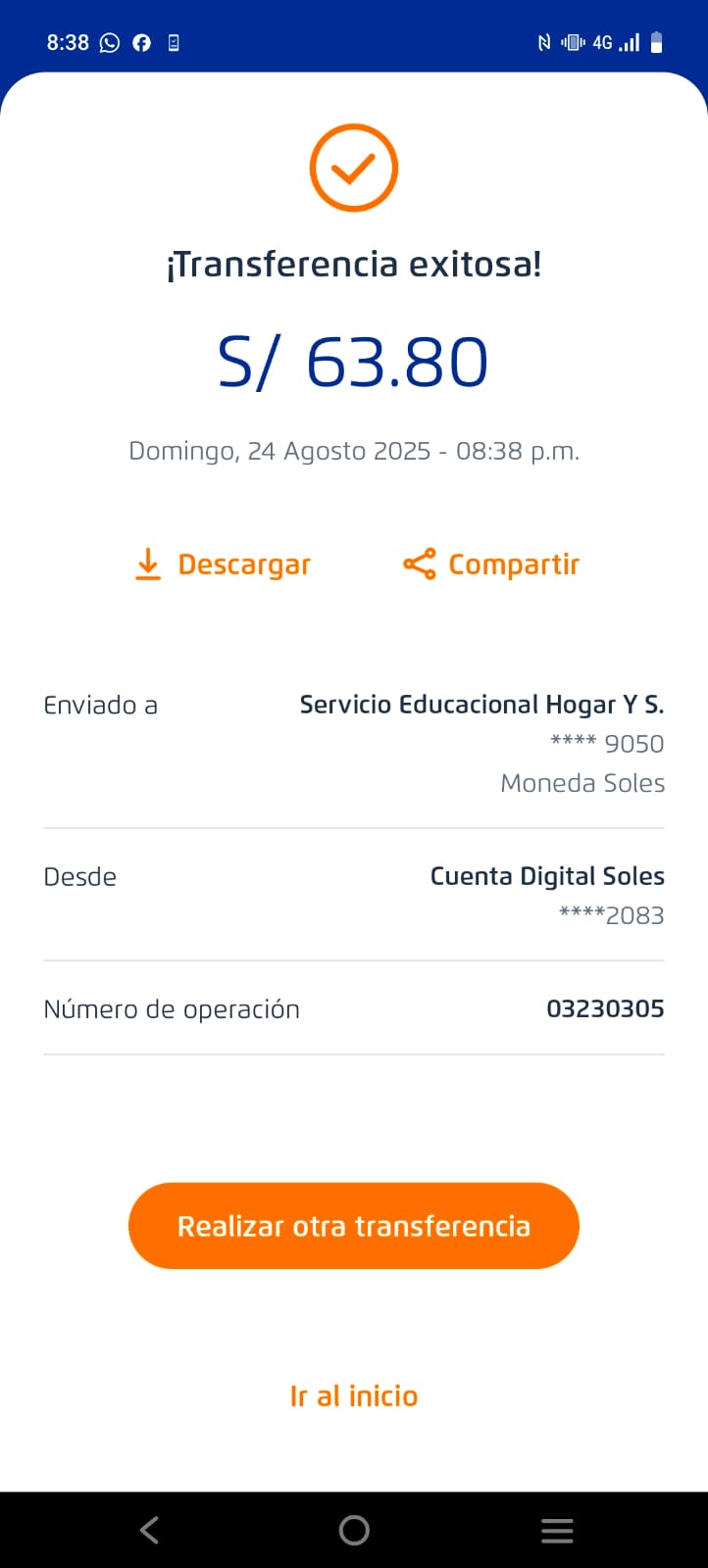Image resolution: width=708 pixels, height=1568 pixels.
Task: Tap the system back button
Action: (149, 1530)
